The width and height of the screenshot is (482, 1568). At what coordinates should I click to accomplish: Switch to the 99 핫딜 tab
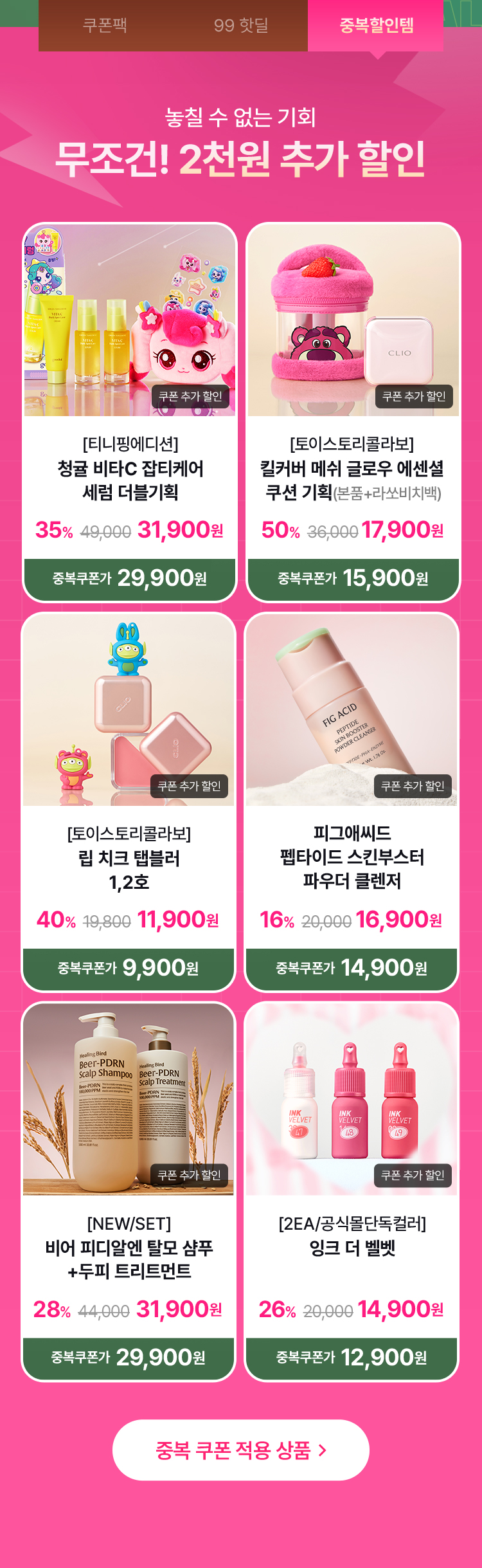coord(241,26)
